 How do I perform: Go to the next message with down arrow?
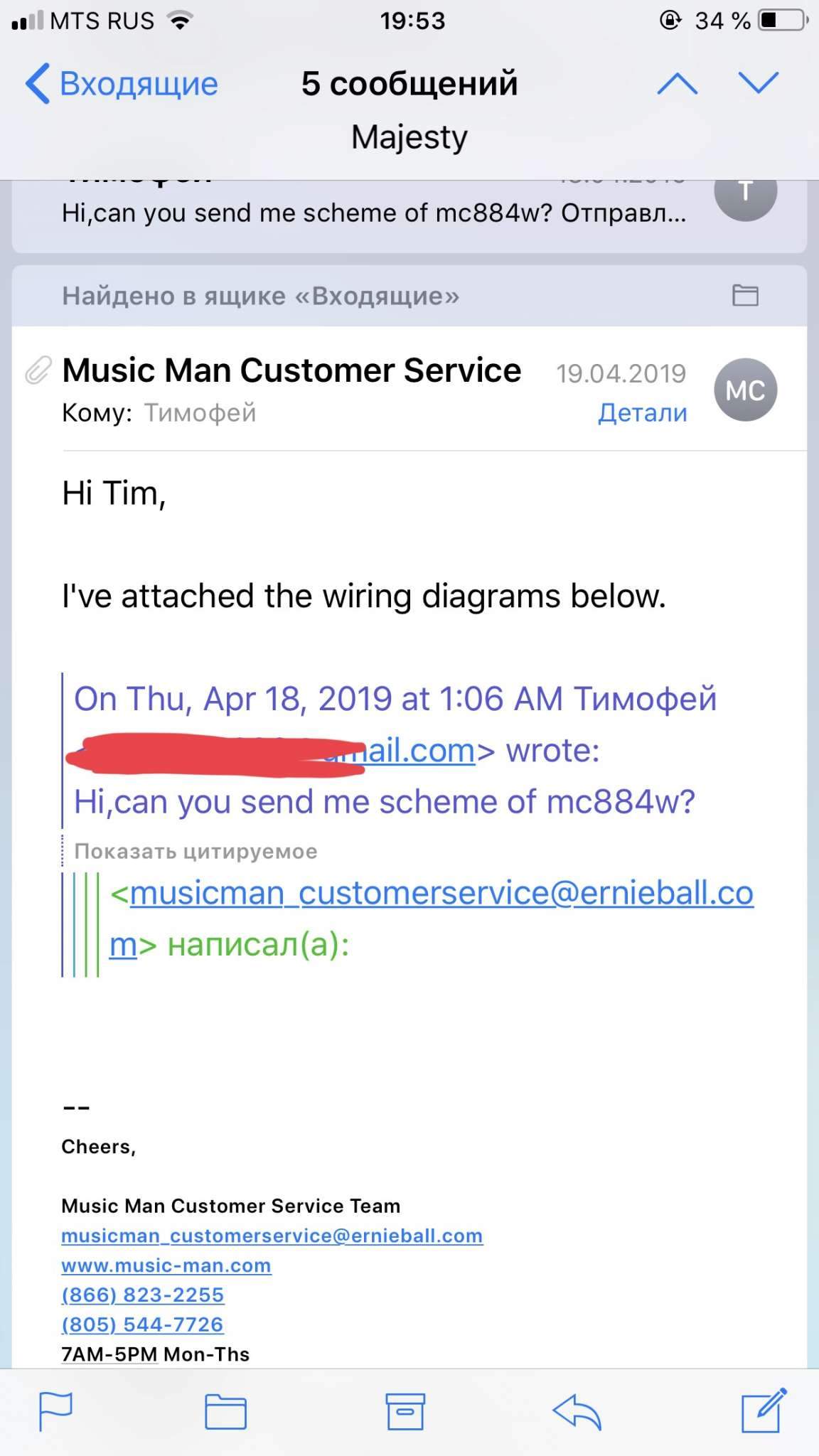click(759, 84)
